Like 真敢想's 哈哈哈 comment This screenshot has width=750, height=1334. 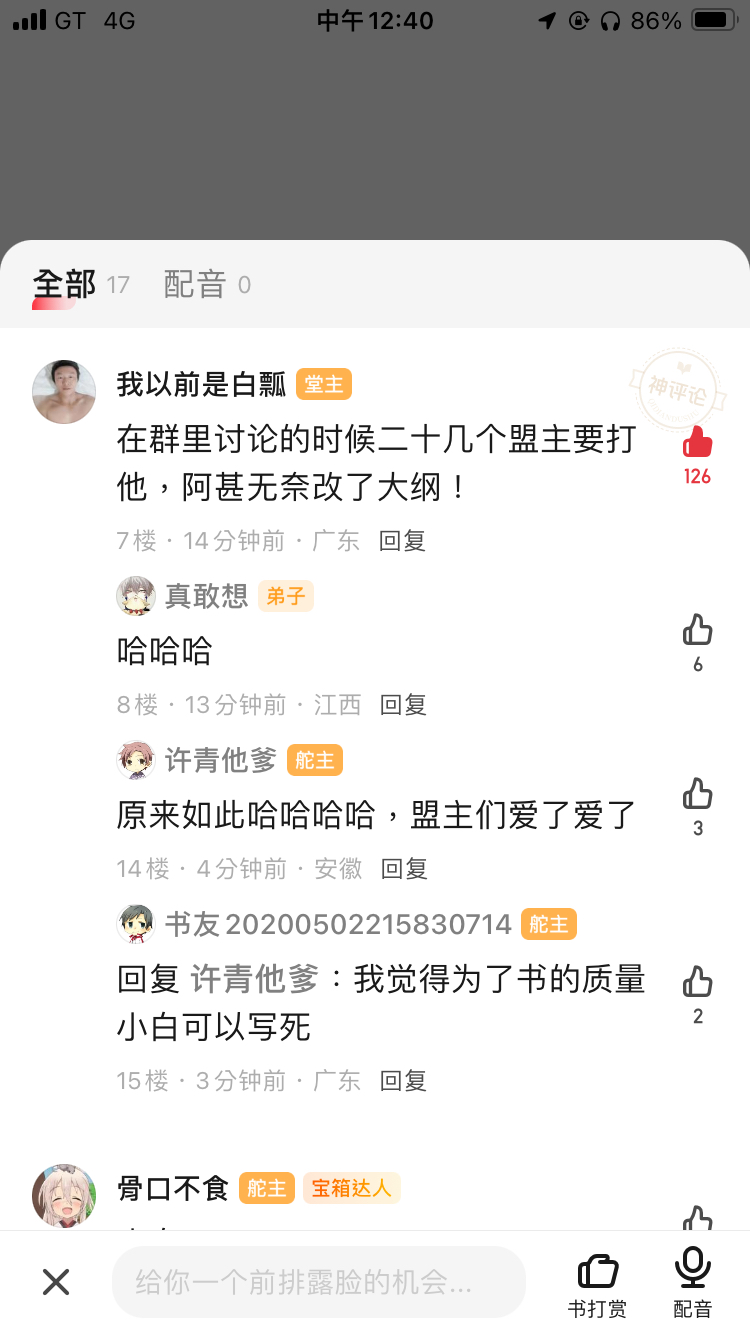point(697,630)
